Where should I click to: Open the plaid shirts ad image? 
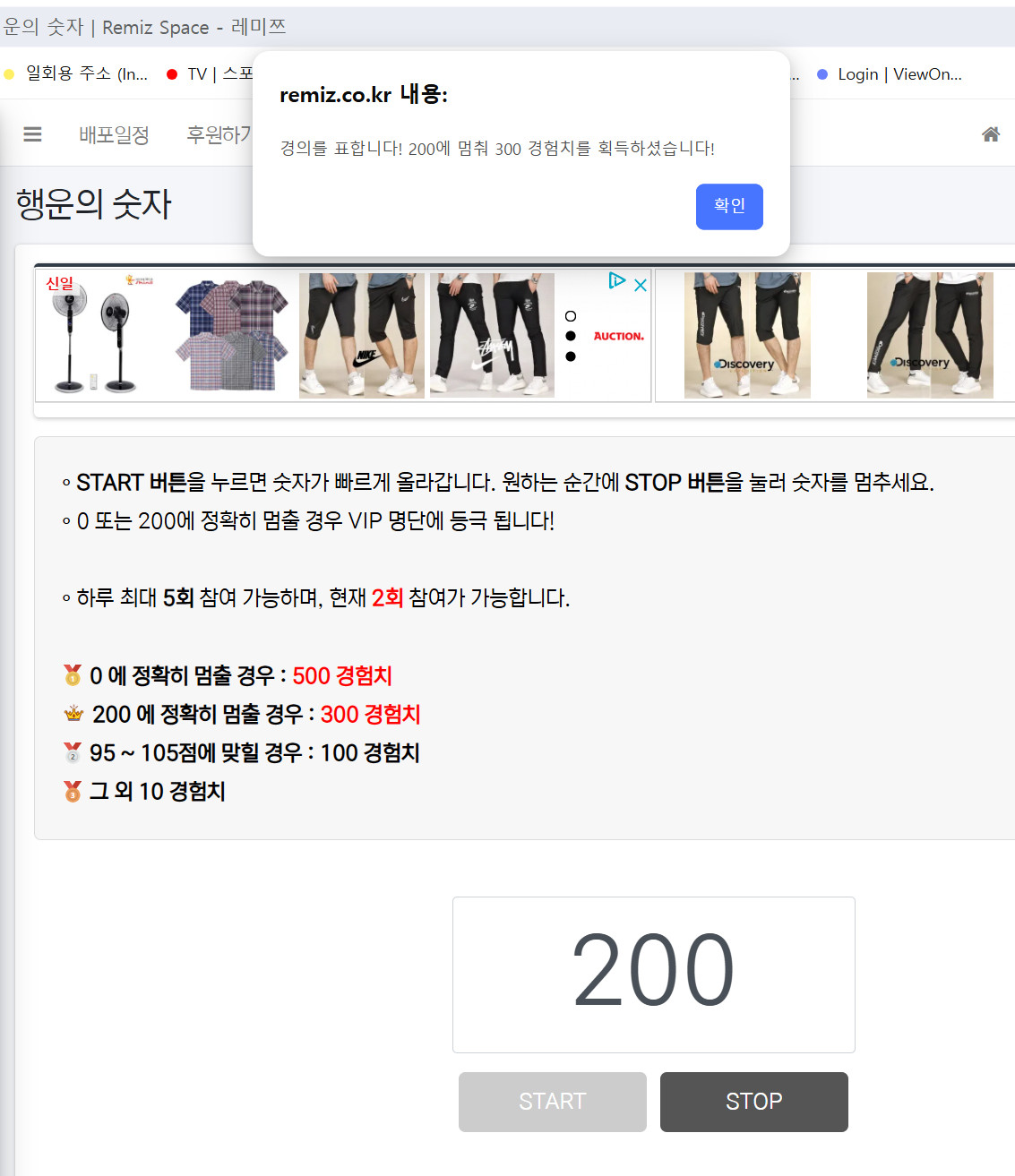231,335
